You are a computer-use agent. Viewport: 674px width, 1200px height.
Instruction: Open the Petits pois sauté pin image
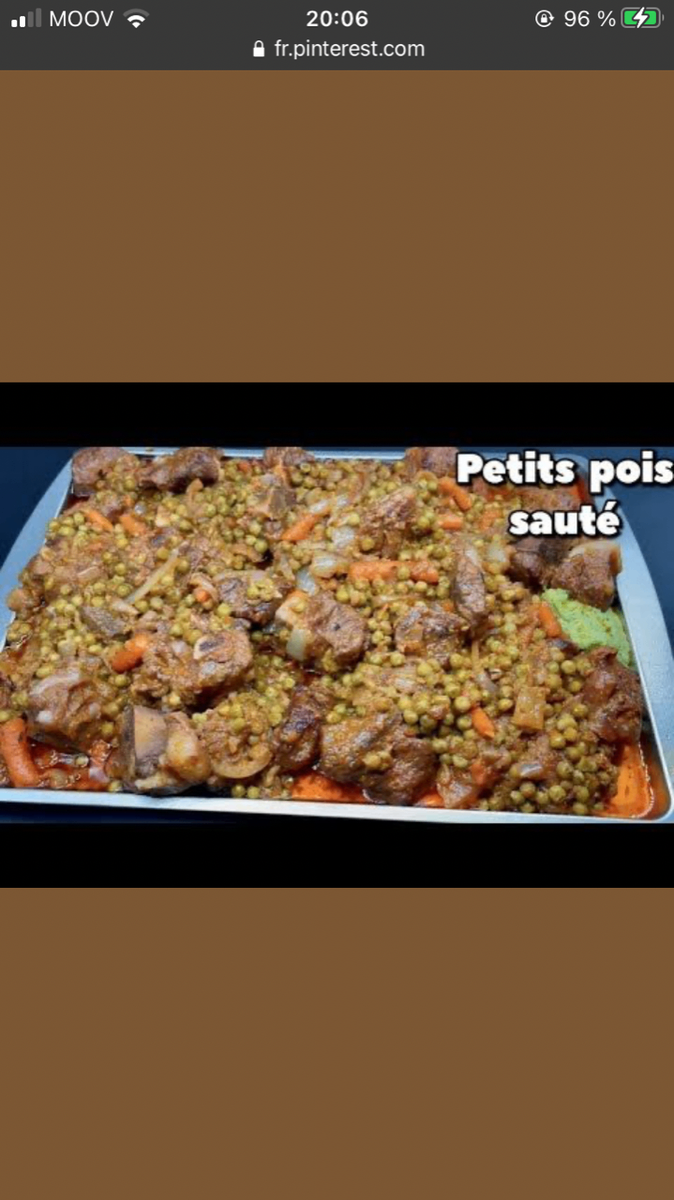336,634
